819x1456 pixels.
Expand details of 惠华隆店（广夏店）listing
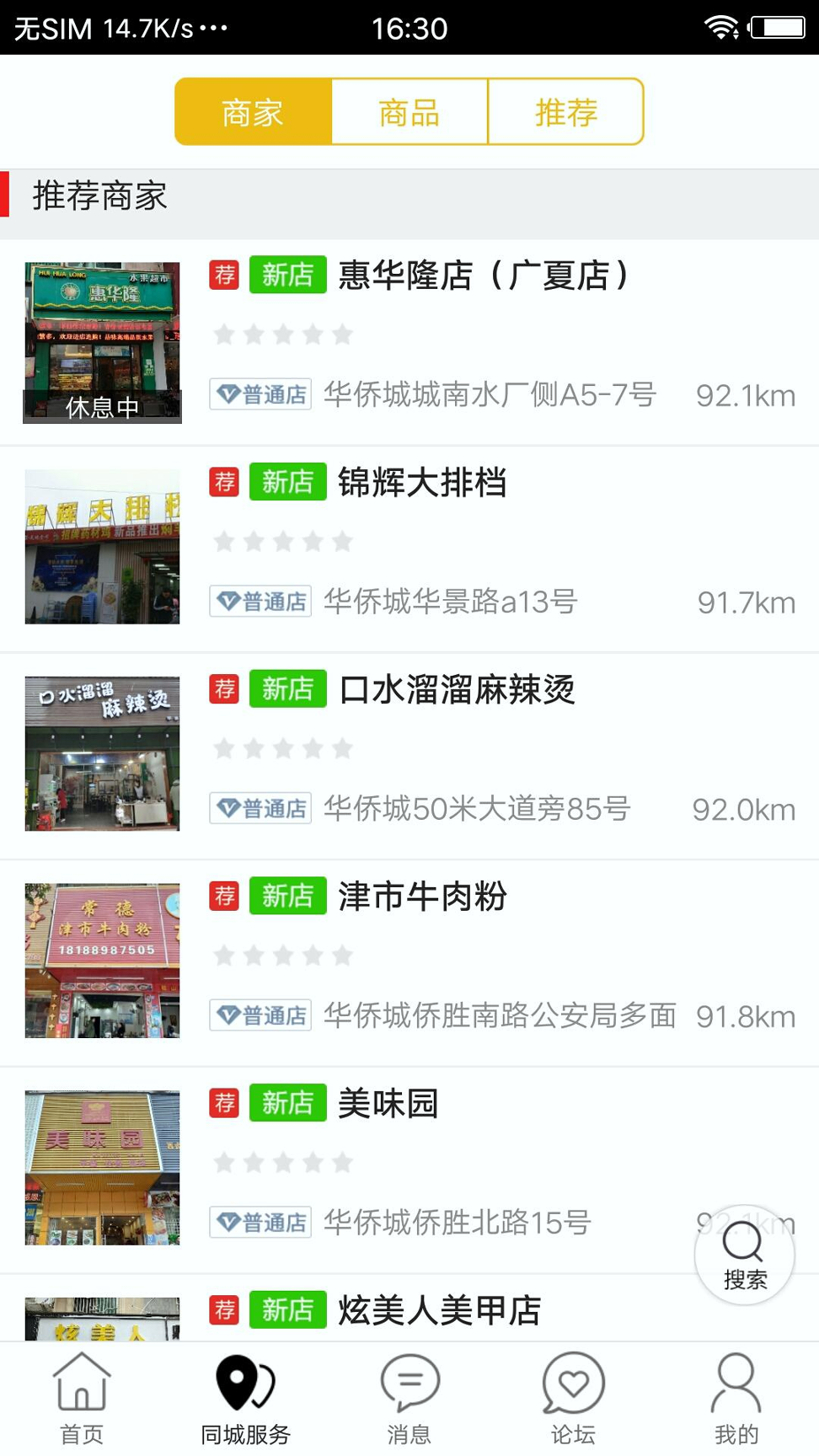484,276
